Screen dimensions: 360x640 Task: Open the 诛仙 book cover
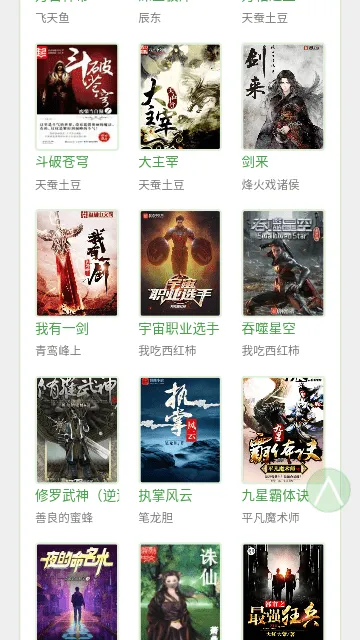point(180,591)
